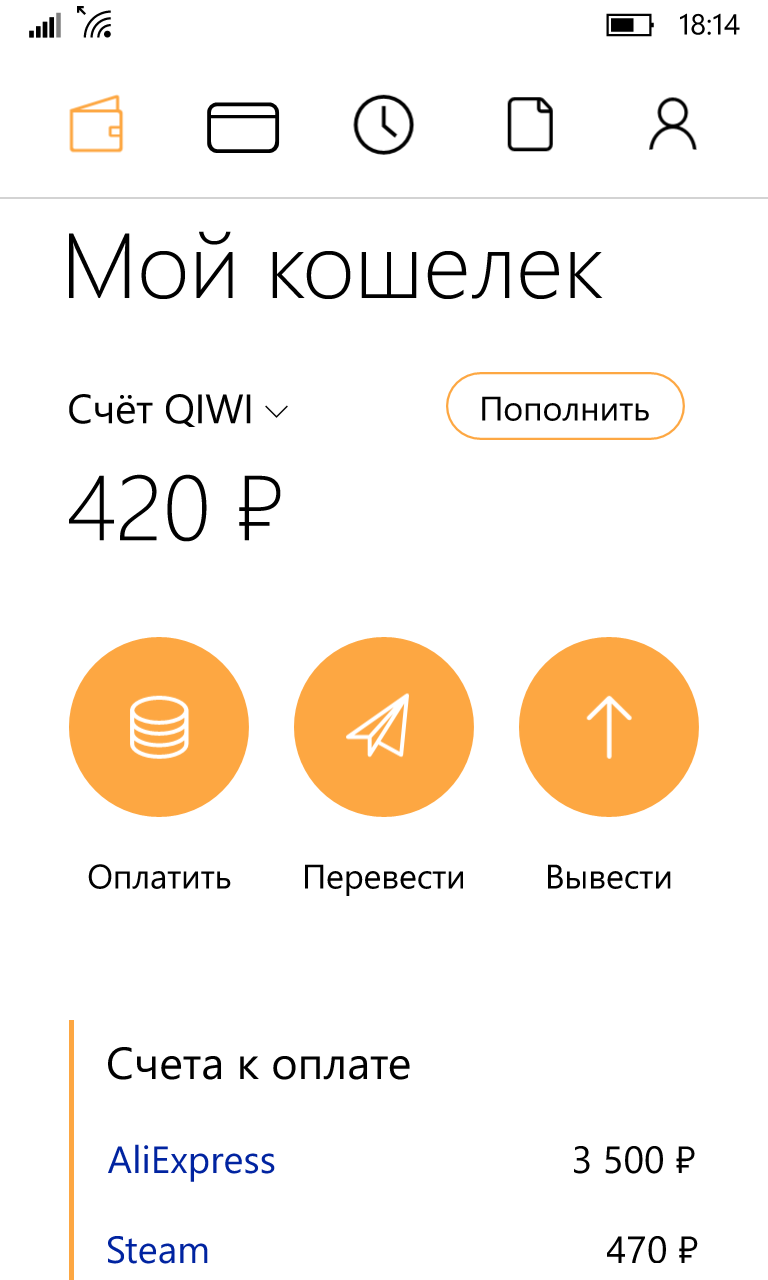768x1280 pixels.
Task: Open the AliExpress bill
Action: pos(192,1161)
